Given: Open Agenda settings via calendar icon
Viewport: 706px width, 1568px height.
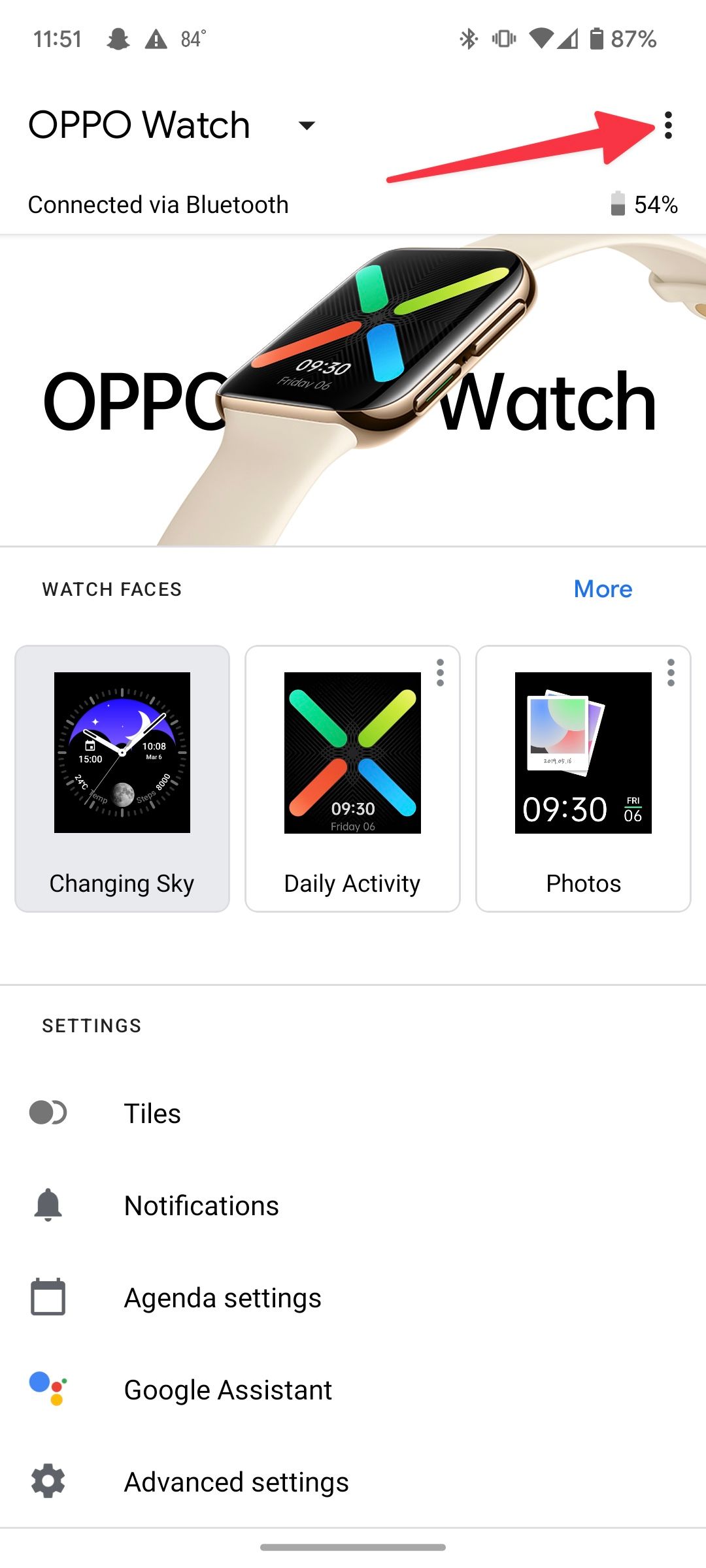Looking at the screenshot, I should pyautogui.click(x=48, y=1297).
